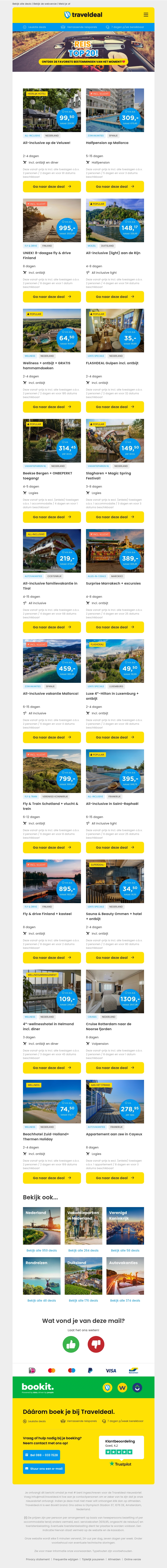
Task: Go to the Cruise Rotterdam Noorse fjorden deal
Action: (x=115, y=1068)
